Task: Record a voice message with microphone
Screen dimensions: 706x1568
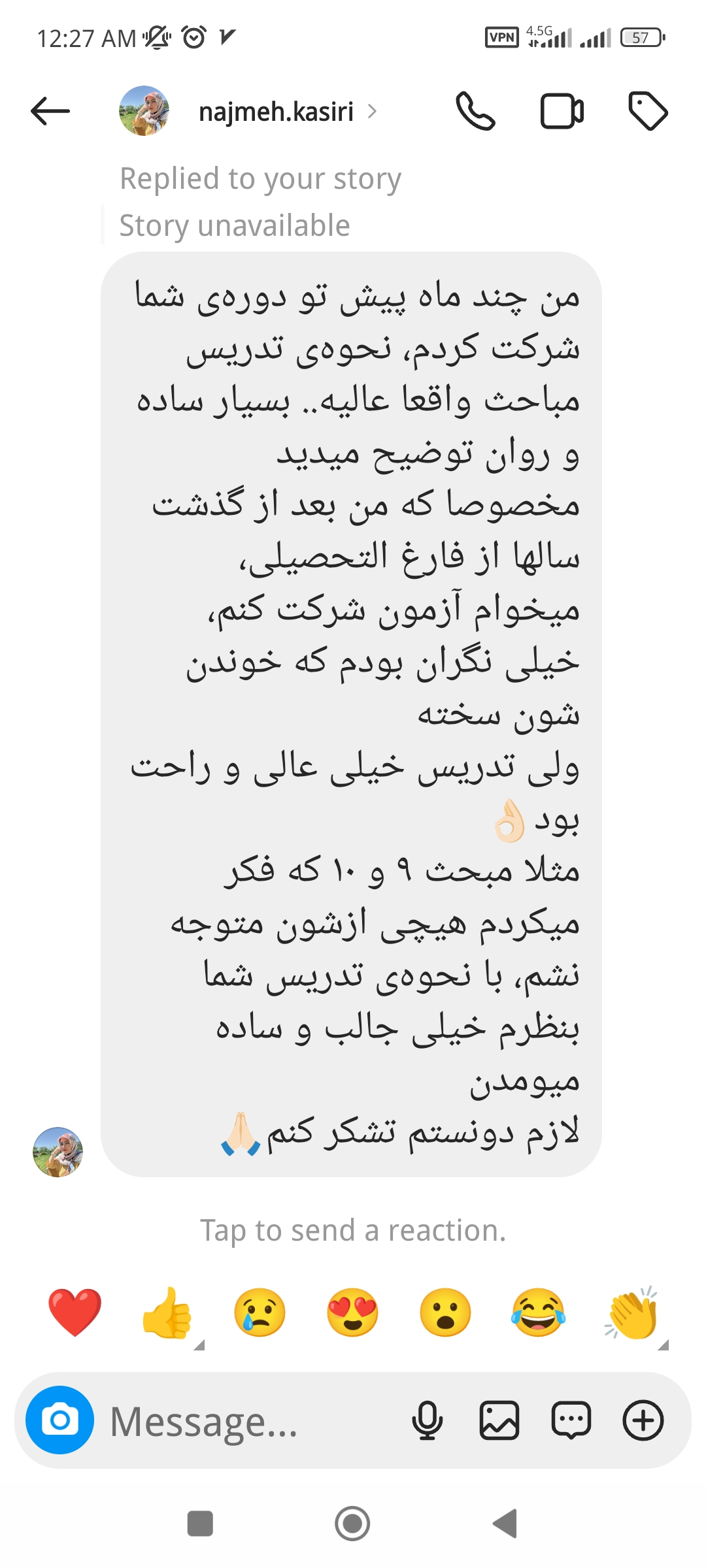Action: pyautogui.click(x=428, y=1420)
